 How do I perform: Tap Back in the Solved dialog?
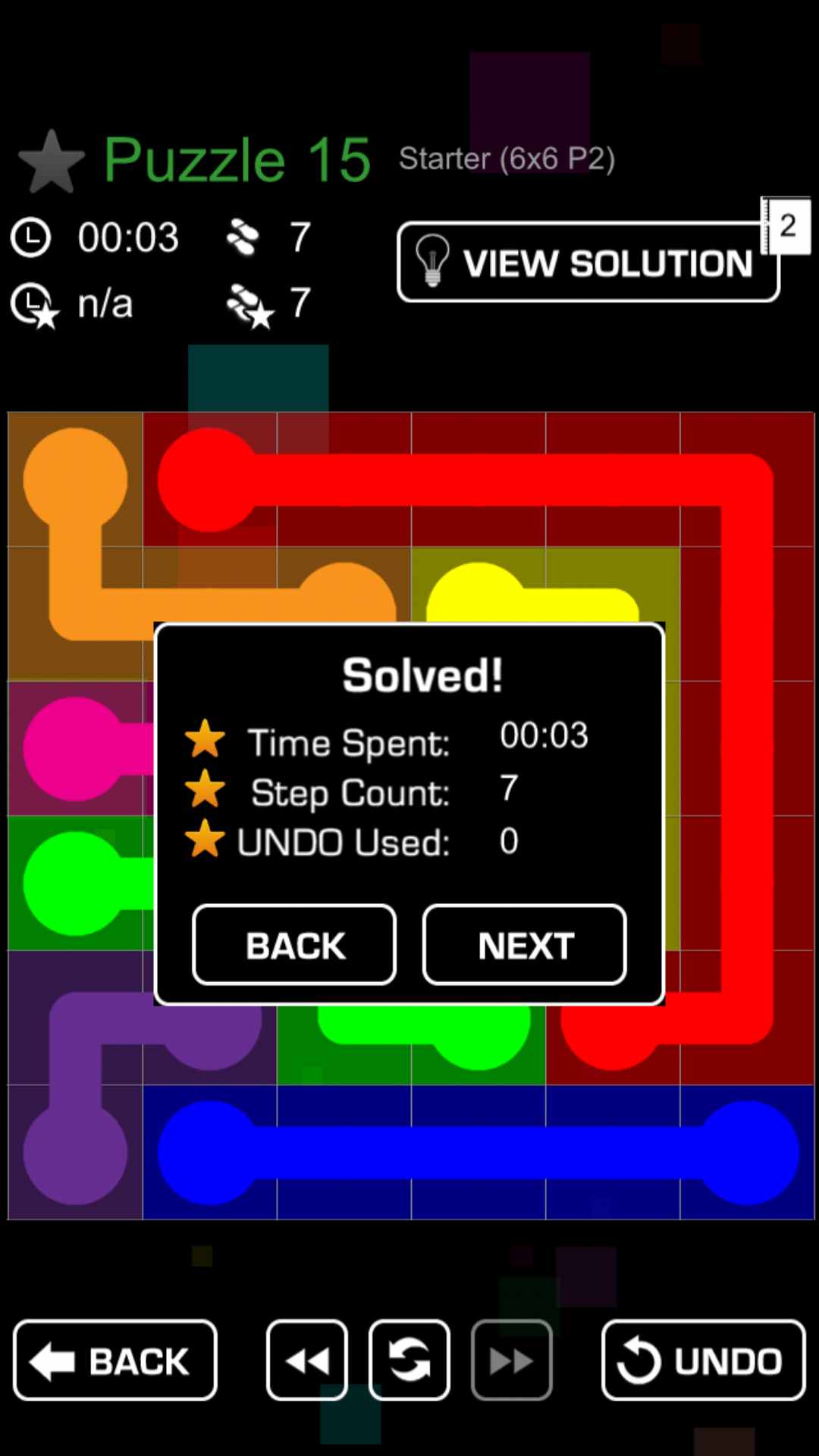294,945
